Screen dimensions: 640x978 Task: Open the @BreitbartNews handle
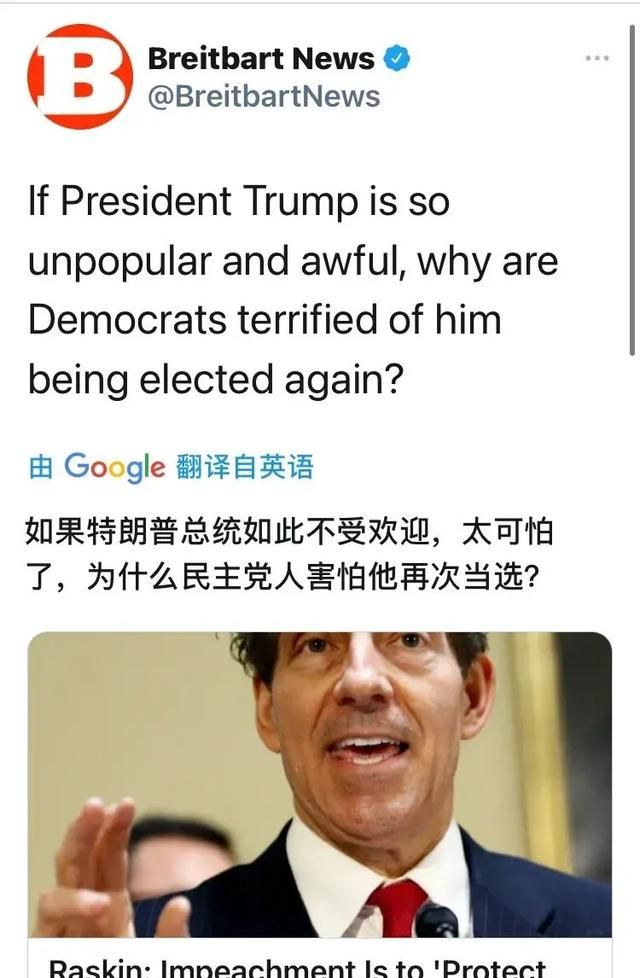click(264, 97)
